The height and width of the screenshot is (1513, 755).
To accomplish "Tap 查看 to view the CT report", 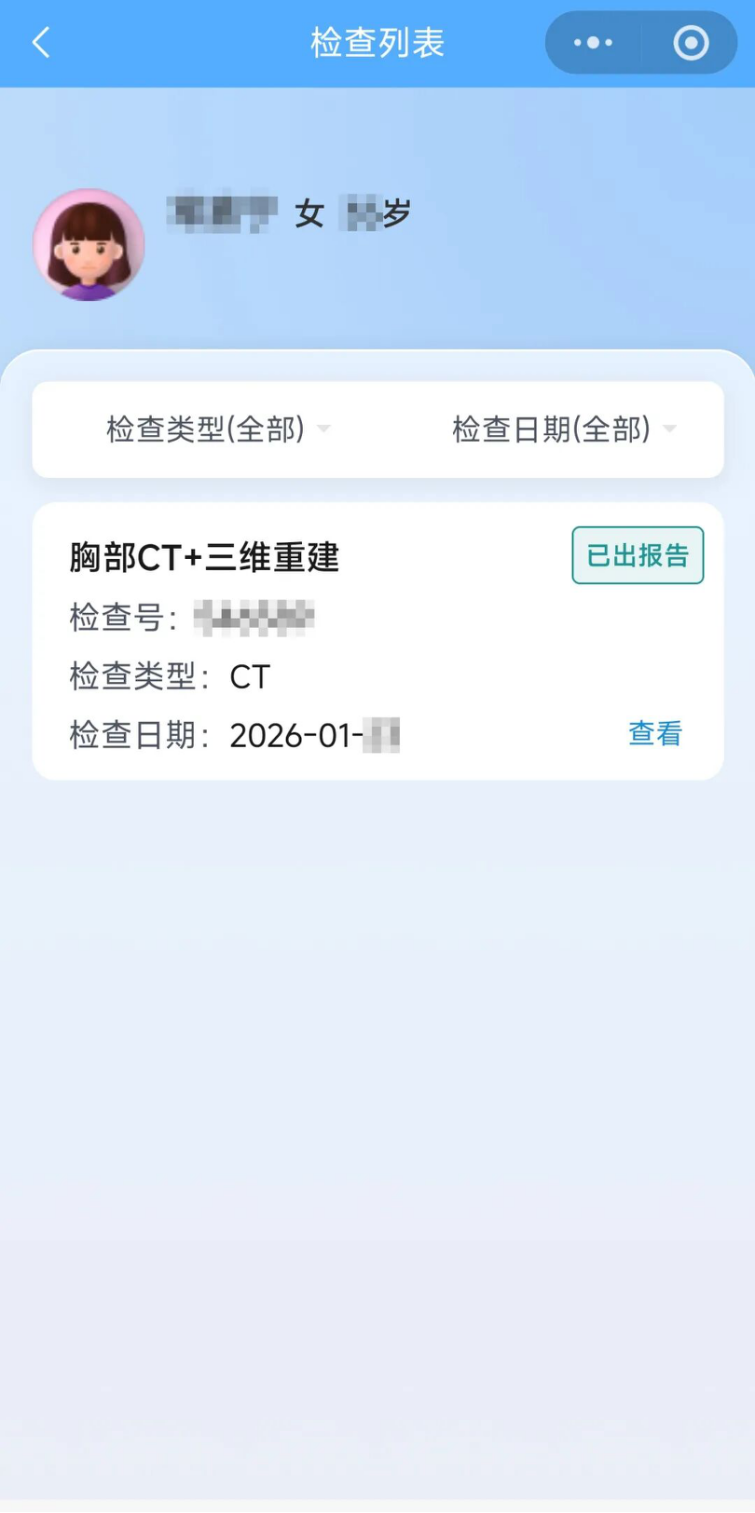I will [x=655, y=734].
